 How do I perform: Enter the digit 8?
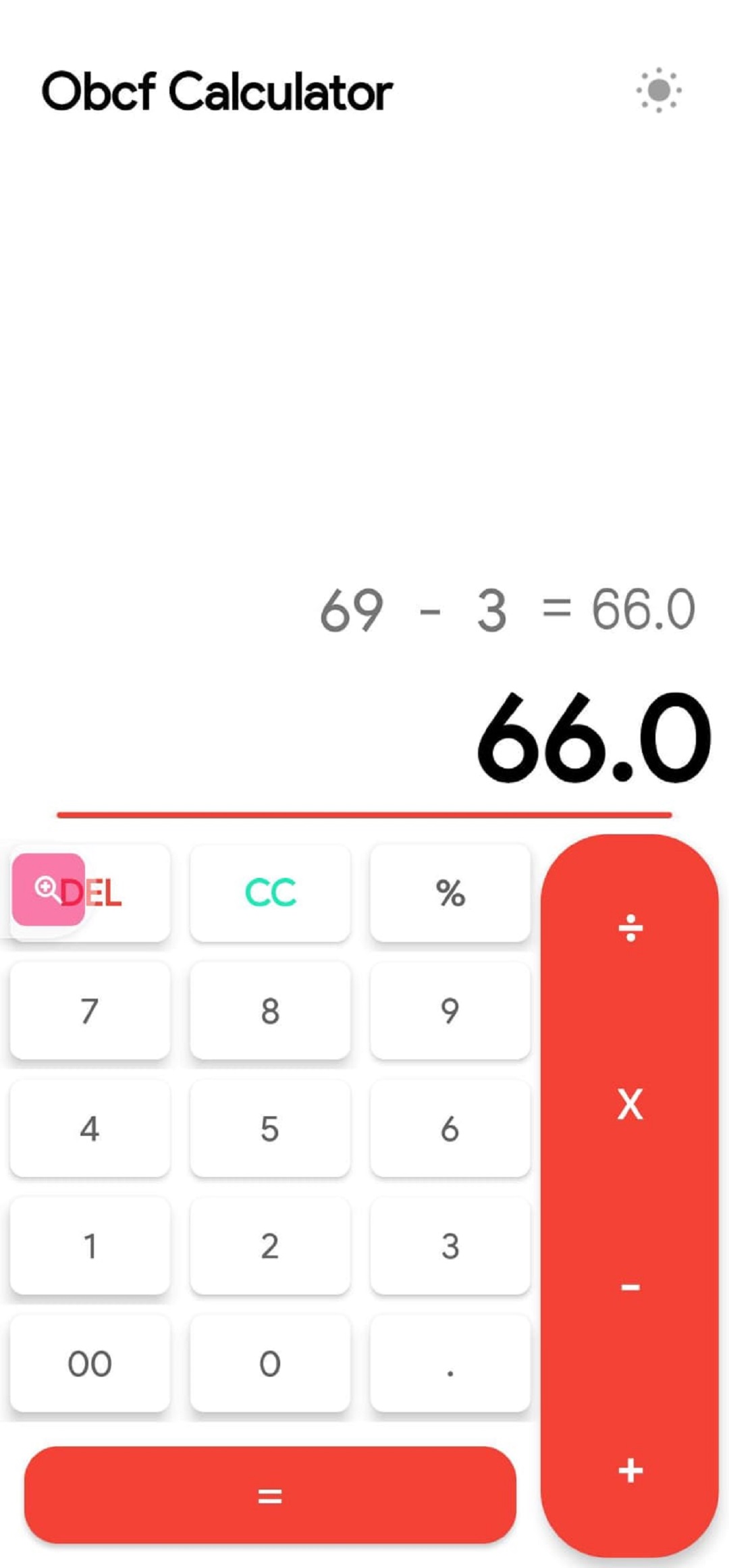(x=270, y=1011)
